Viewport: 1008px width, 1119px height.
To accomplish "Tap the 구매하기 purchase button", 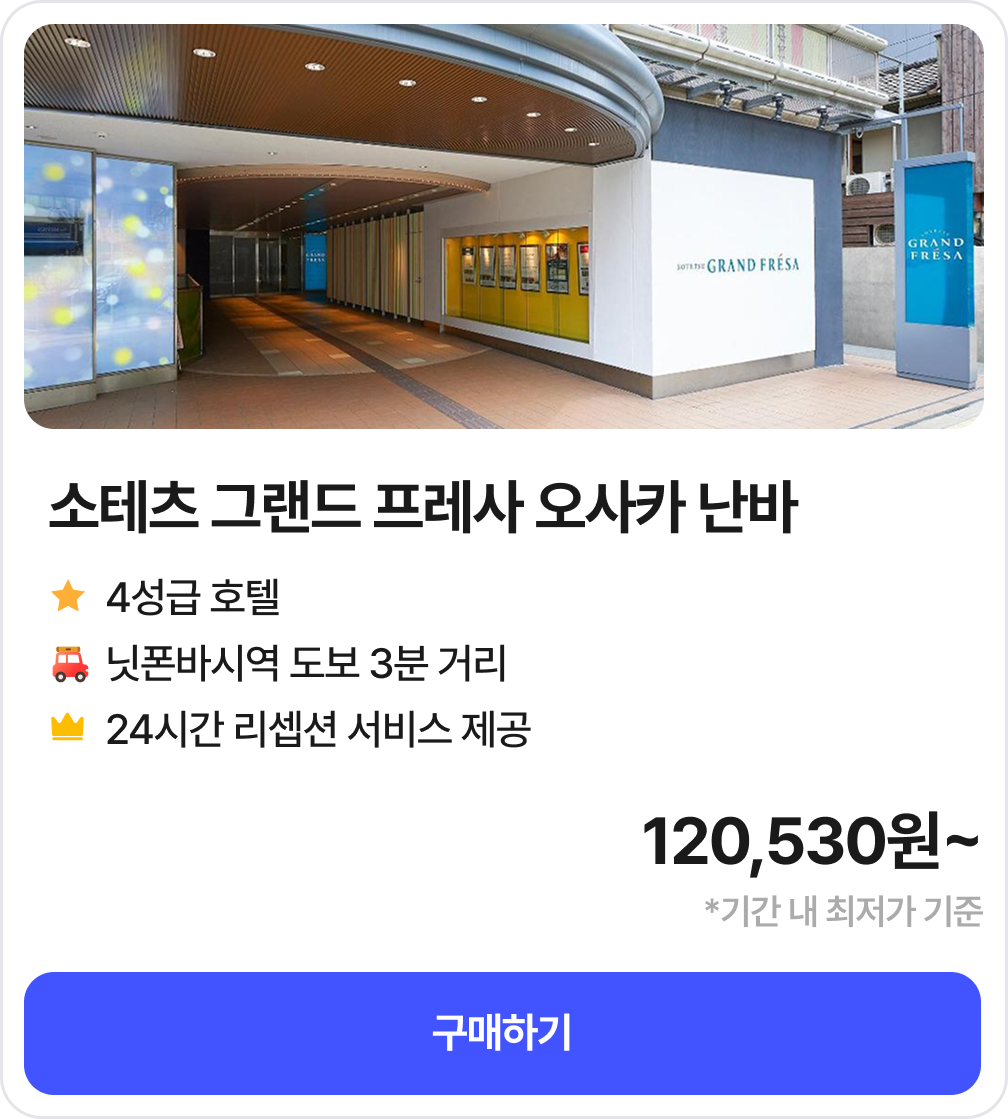I will pos(502,1033).
